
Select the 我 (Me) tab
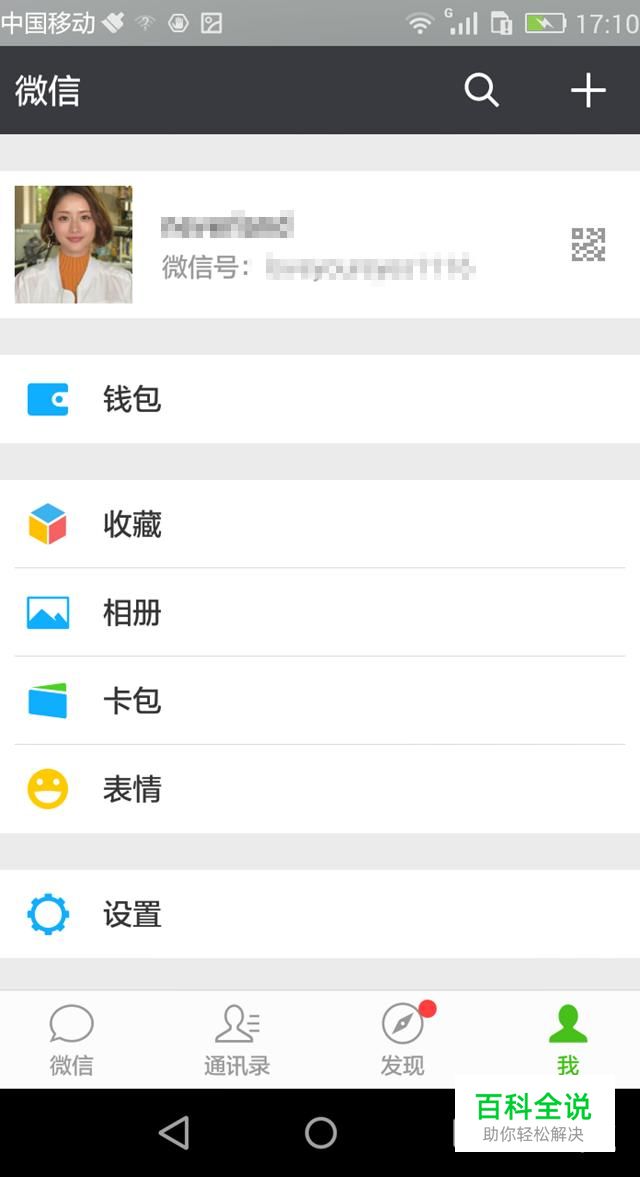(568, 1040)
